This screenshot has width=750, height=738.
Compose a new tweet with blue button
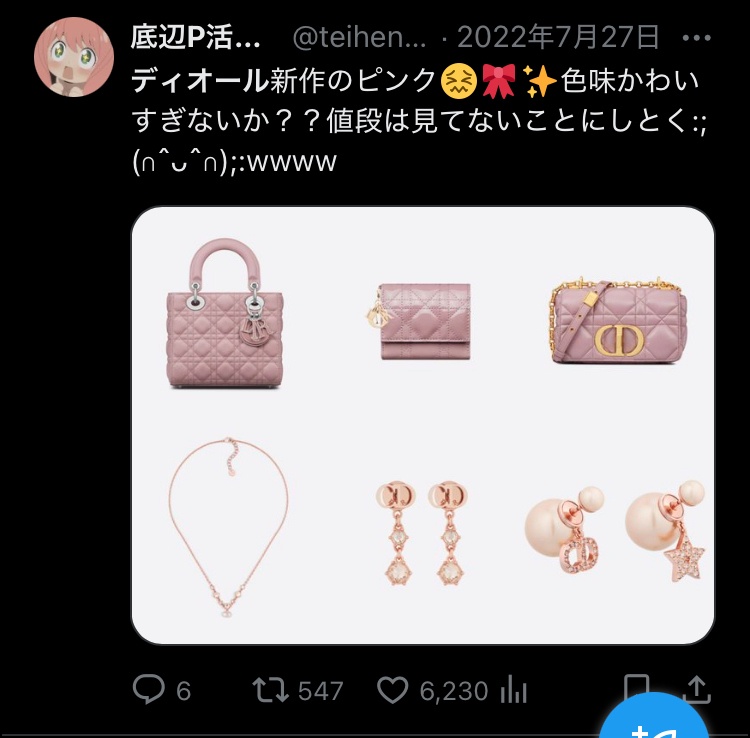coord(662,722)
